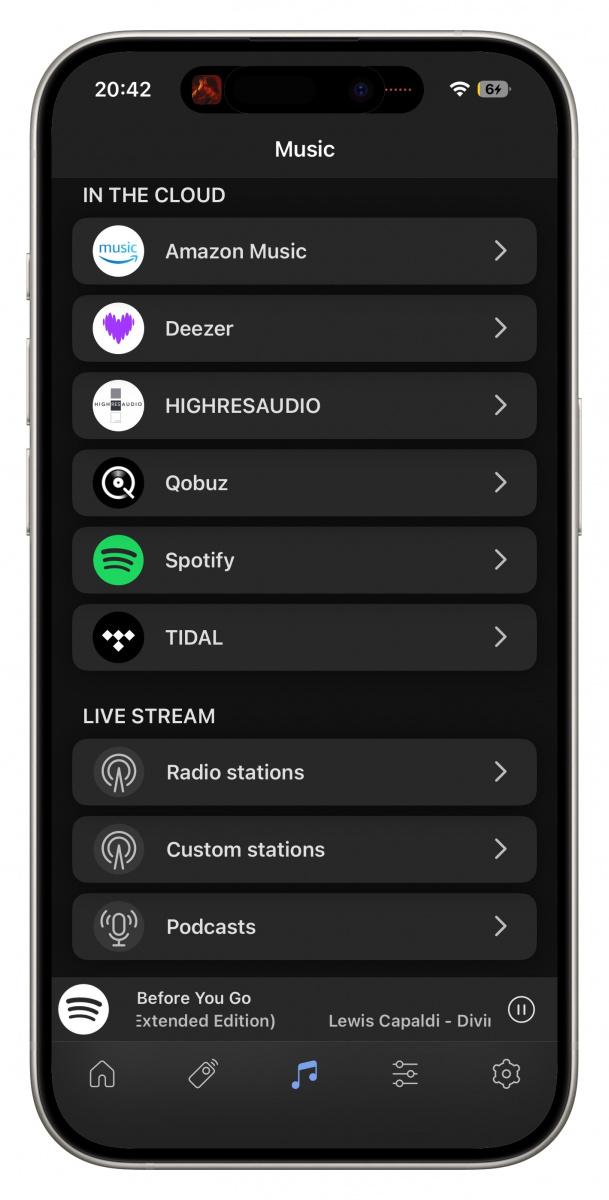This screenshot has width=609, height=1200.
Task: Open Custom stations
Action: pos(304,849)
